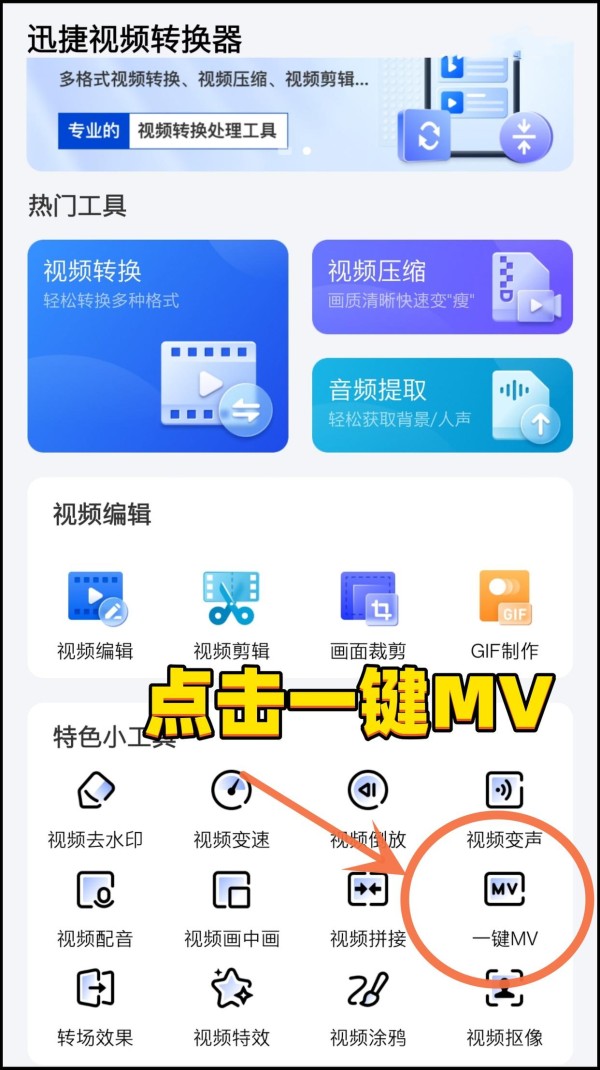Select 视频变速 speed tool
This screenshot has height=1070, width=600.
pos(231,809)
